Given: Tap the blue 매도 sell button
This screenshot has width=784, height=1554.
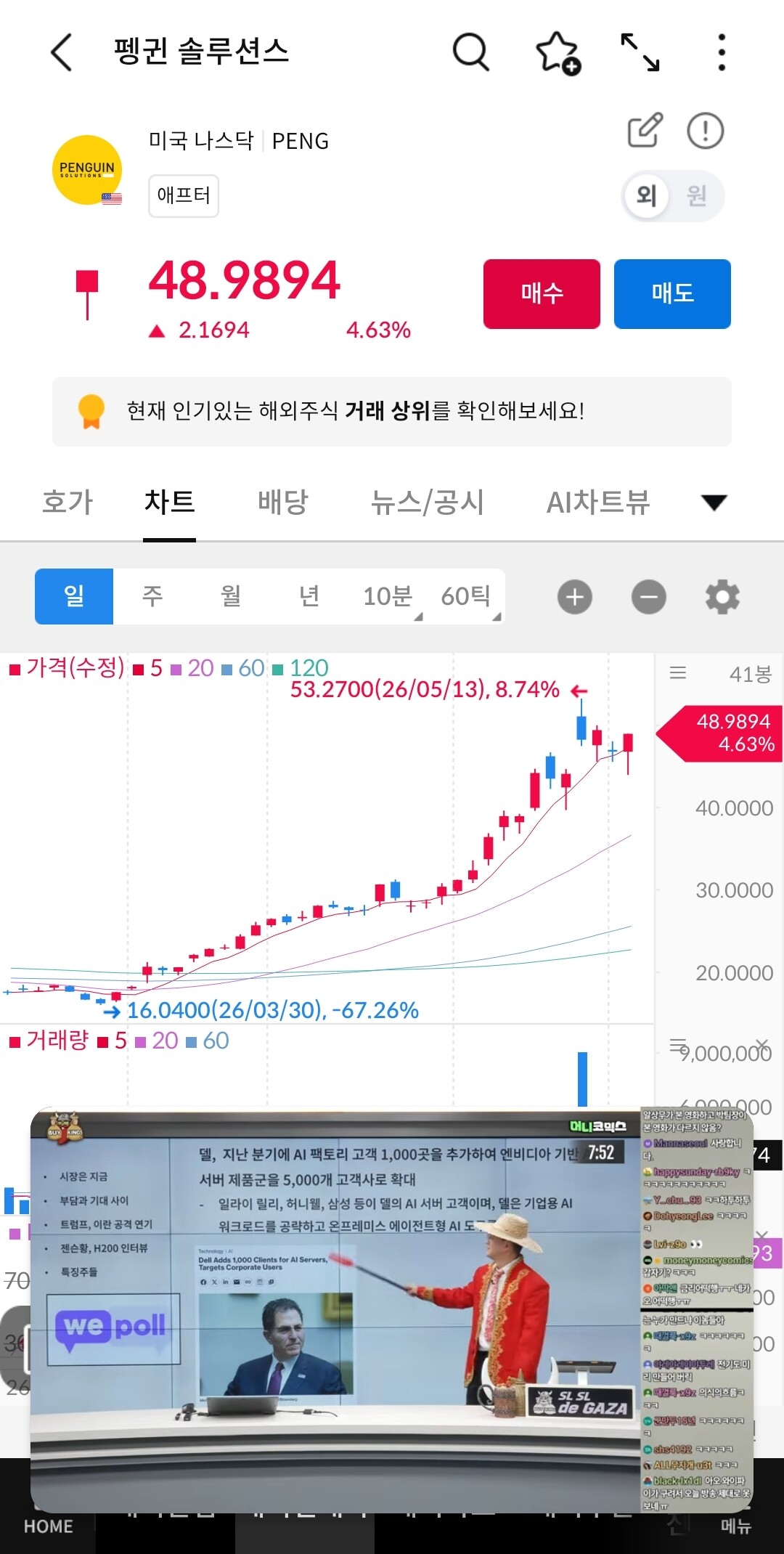Looking at the screenshot, I should click(x=672, y=293).
